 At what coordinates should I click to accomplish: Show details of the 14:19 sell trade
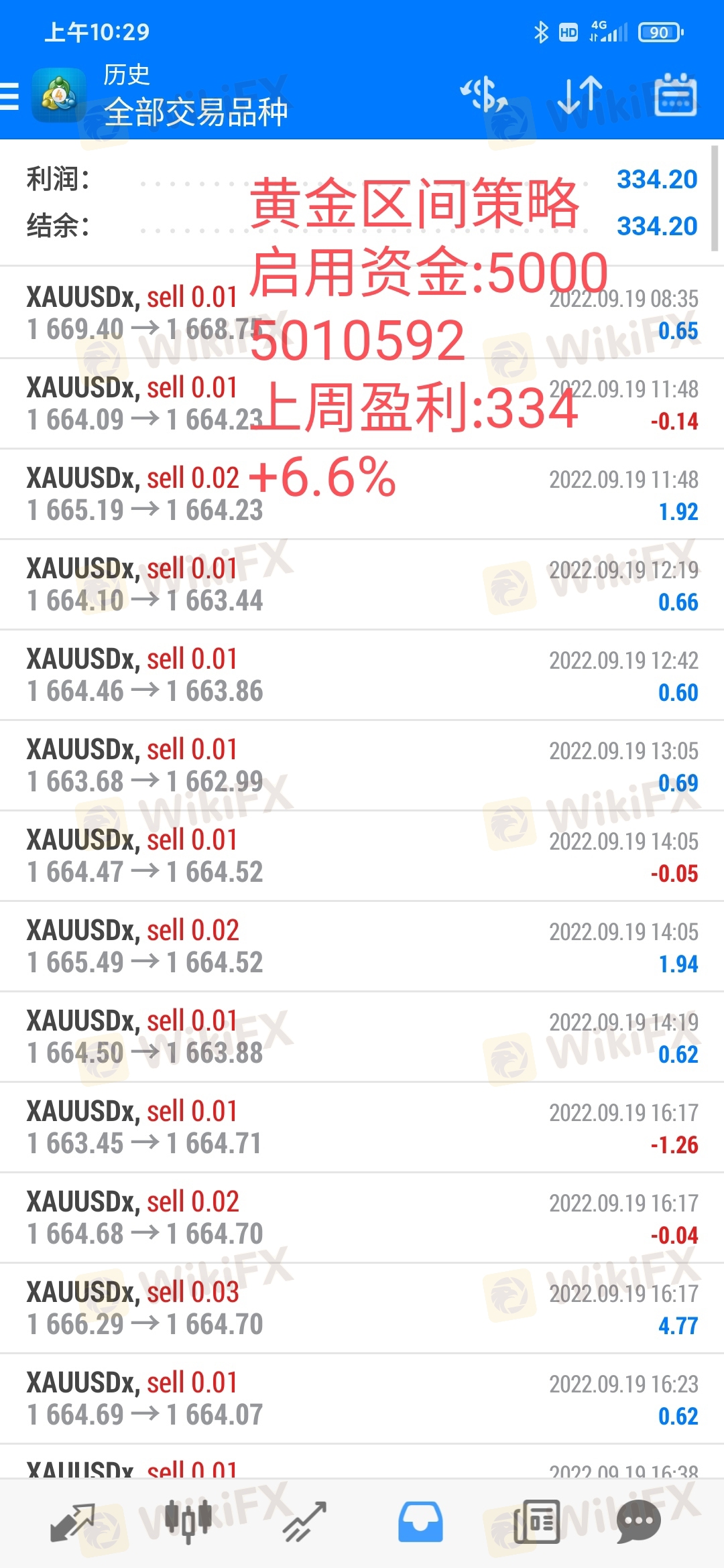[362, 1037]
